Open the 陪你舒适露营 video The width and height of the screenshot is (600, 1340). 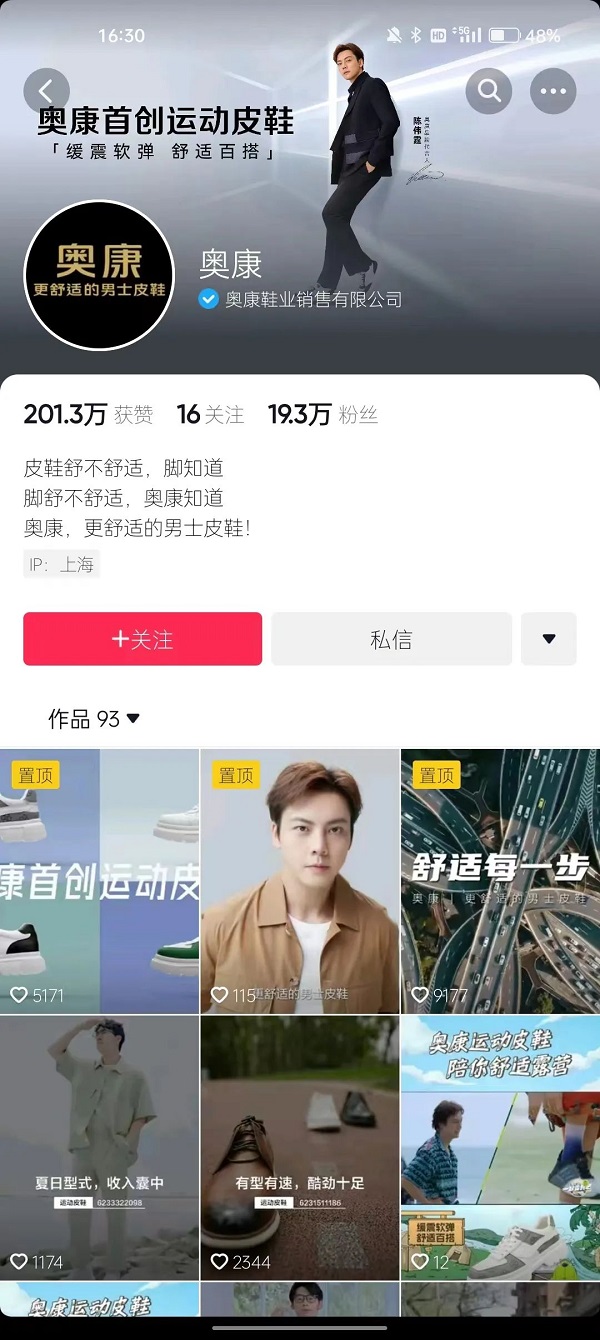[500, 1145]
